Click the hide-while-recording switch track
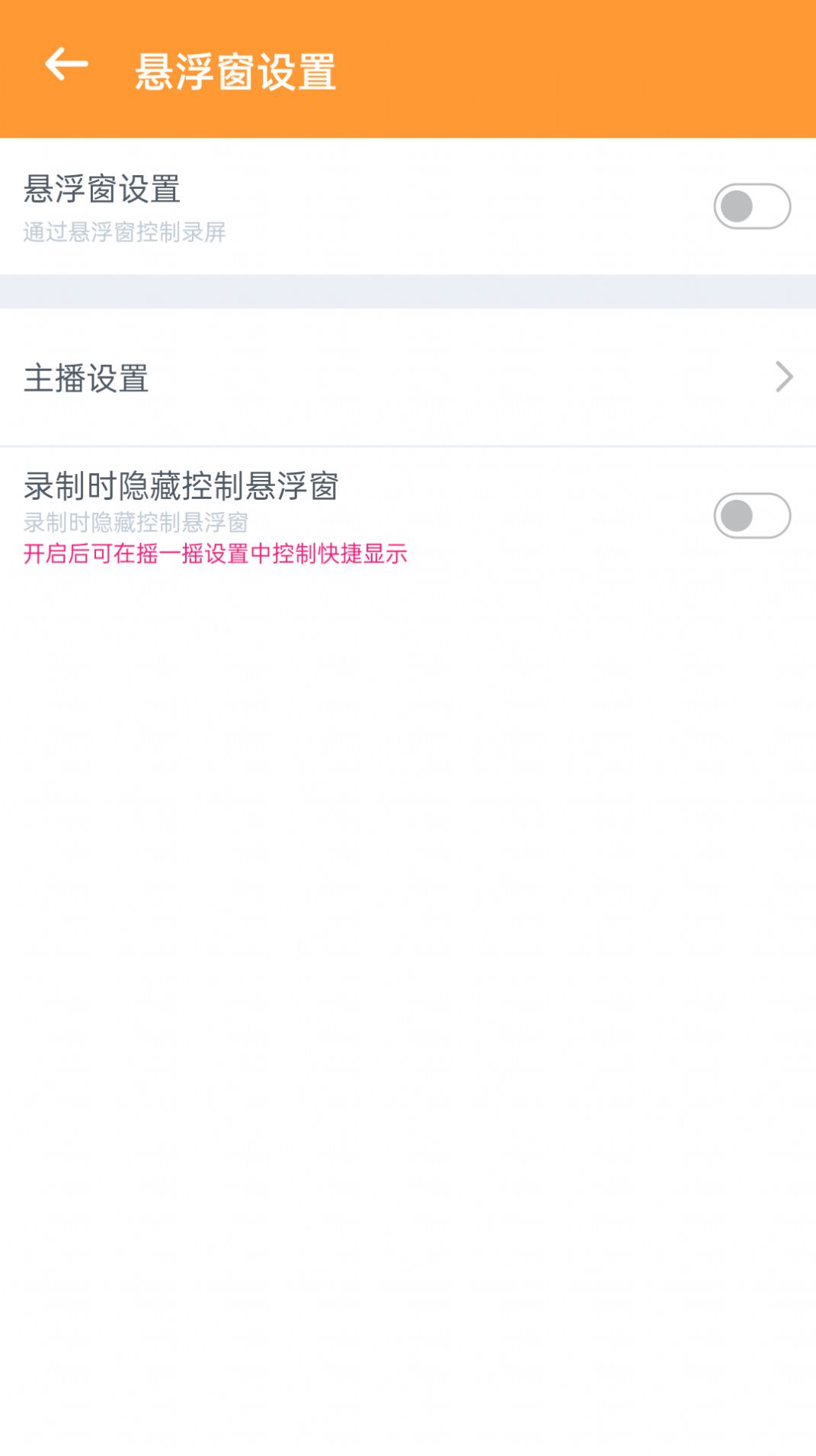816x1456 pixels. point(753,516)
